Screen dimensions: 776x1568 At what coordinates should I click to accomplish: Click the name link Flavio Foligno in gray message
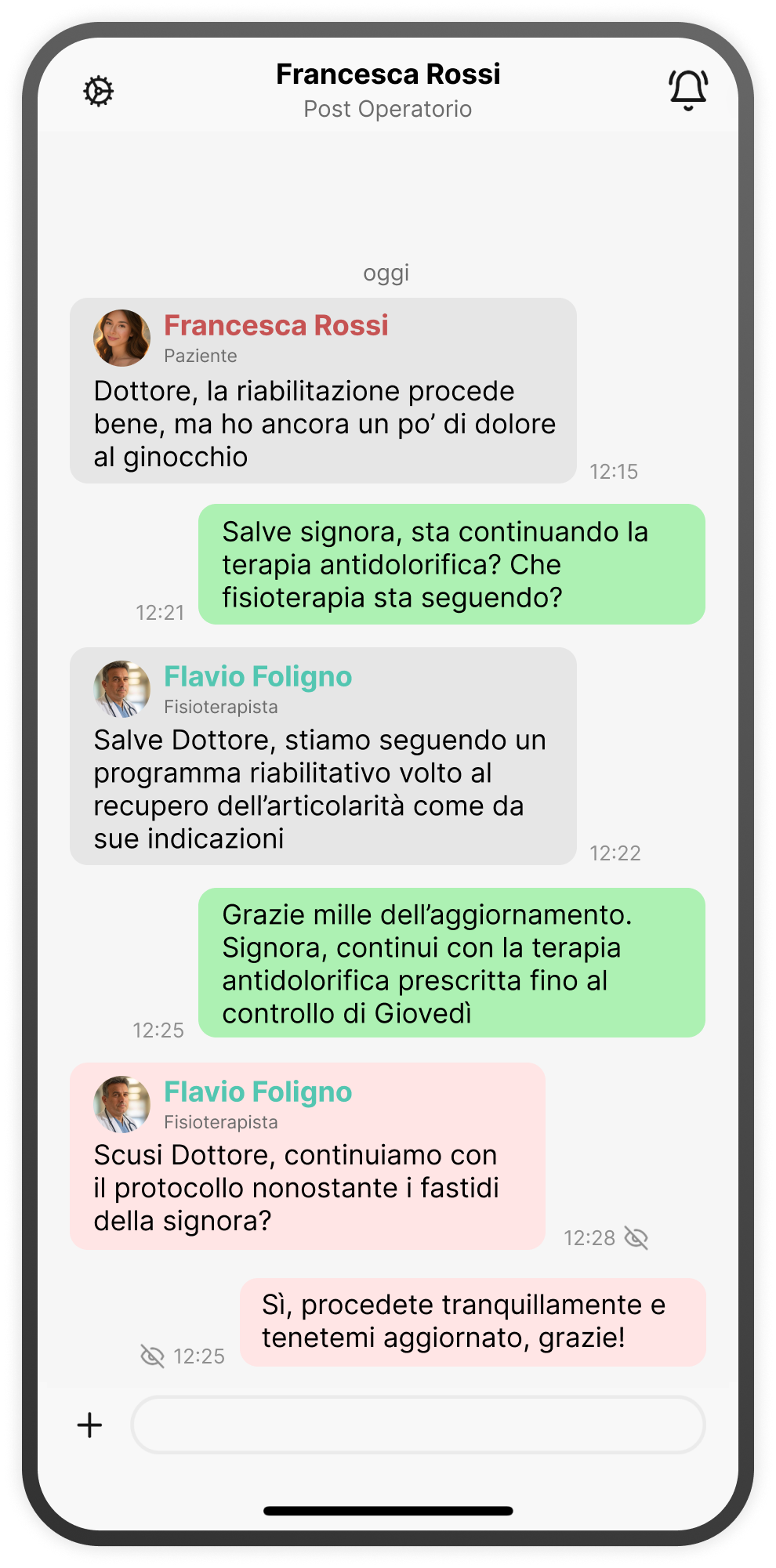click(257, 675)
